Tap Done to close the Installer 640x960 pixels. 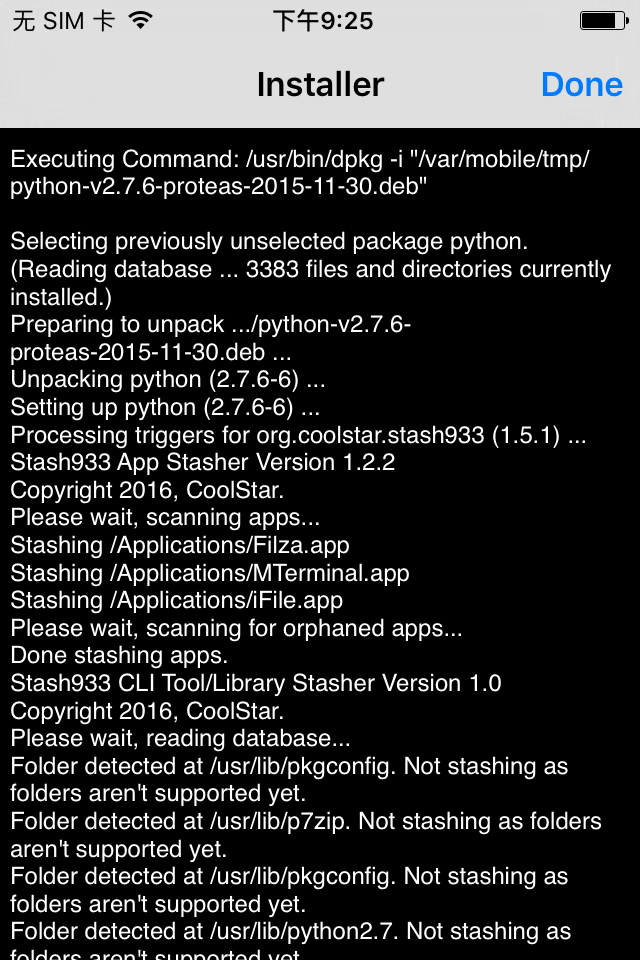click(581, 85)
